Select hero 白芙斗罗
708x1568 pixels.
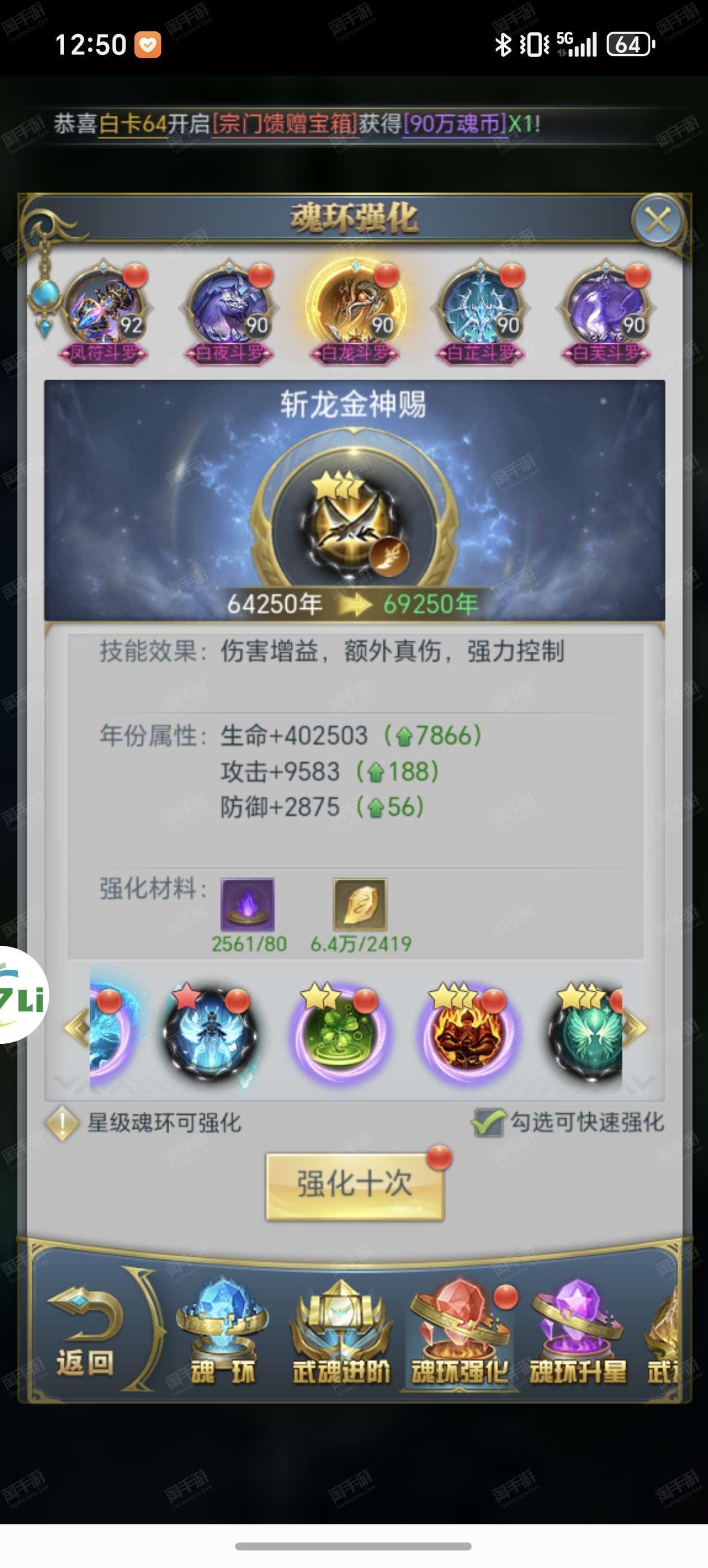(606, 313)
